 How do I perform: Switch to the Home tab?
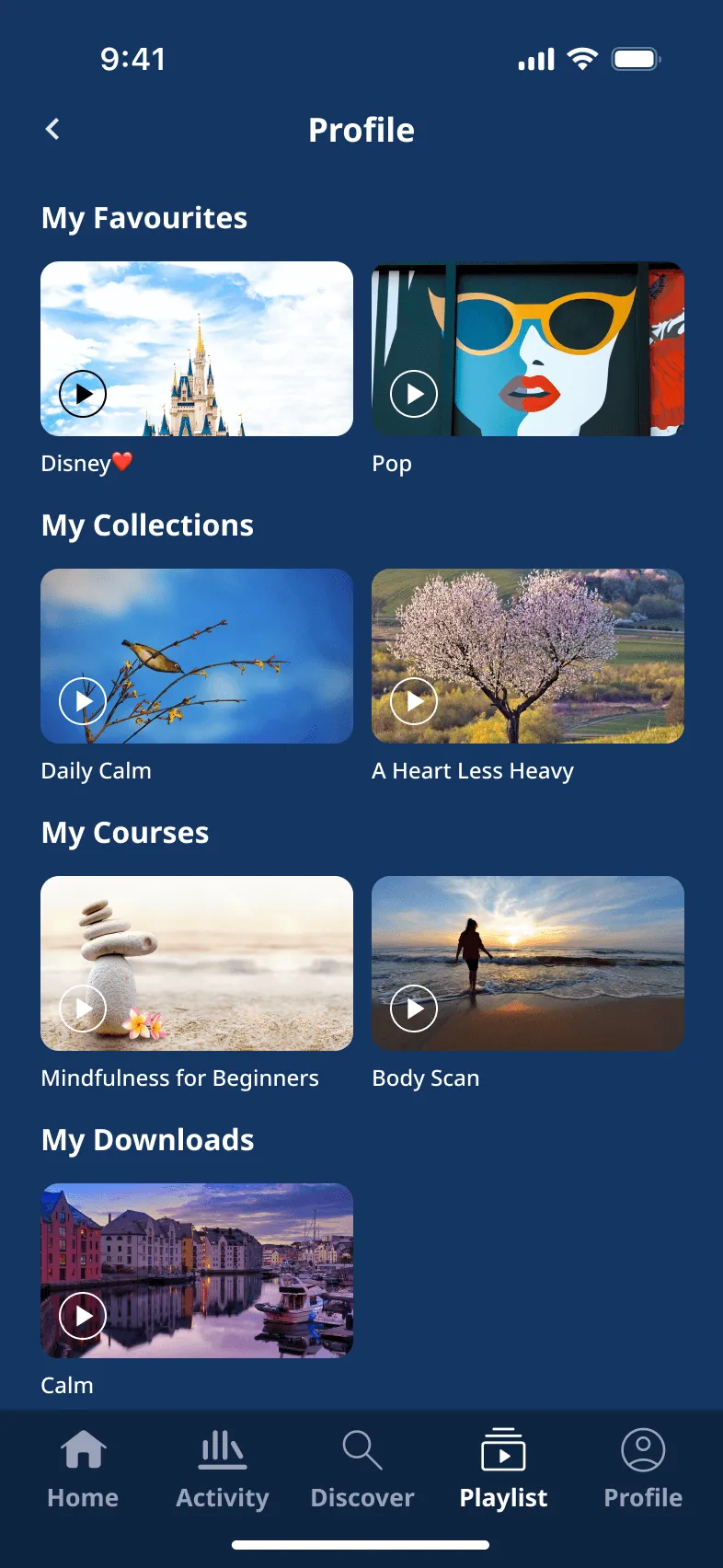pos(83,1470)
